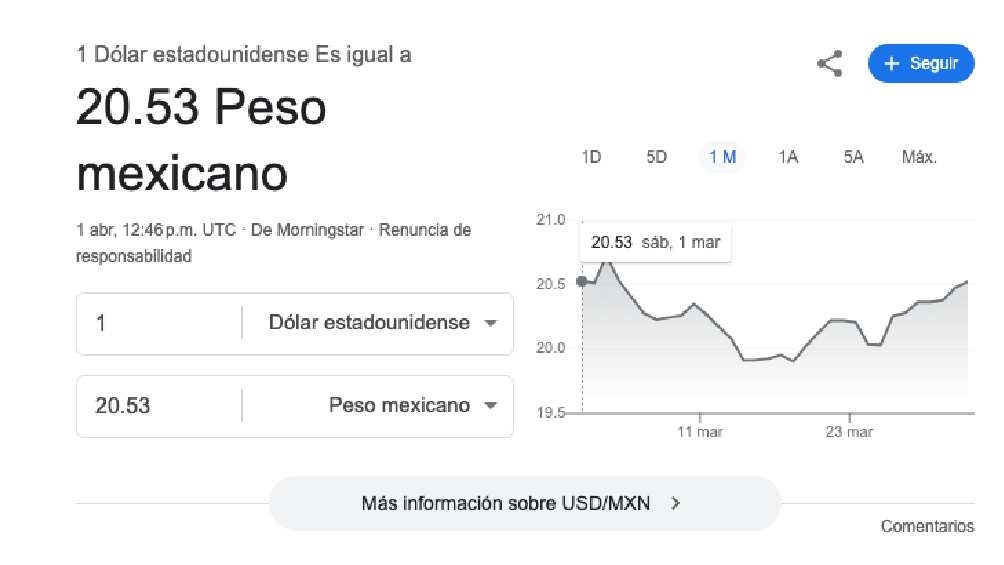Open the Dólar estadounidense currency dropdown
This screenshot has height=565, width=1004.
tap(382, 323)
